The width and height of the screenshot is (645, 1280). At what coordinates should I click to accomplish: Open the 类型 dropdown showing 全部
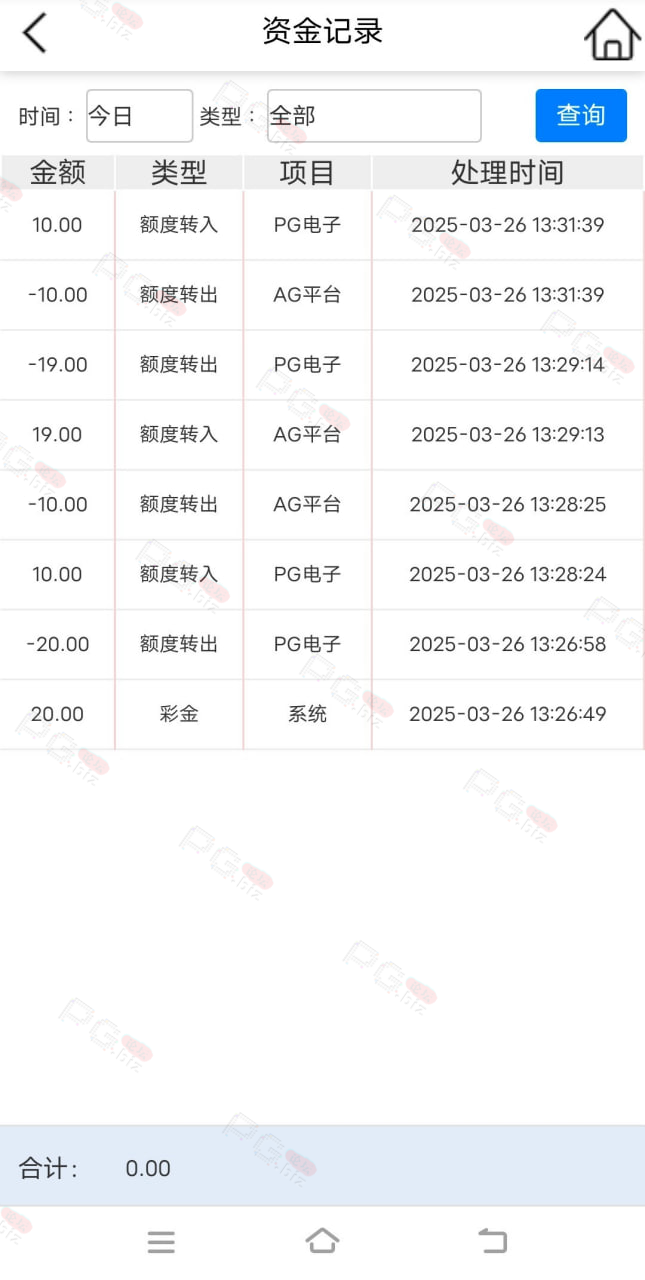(x=374, y=116)
